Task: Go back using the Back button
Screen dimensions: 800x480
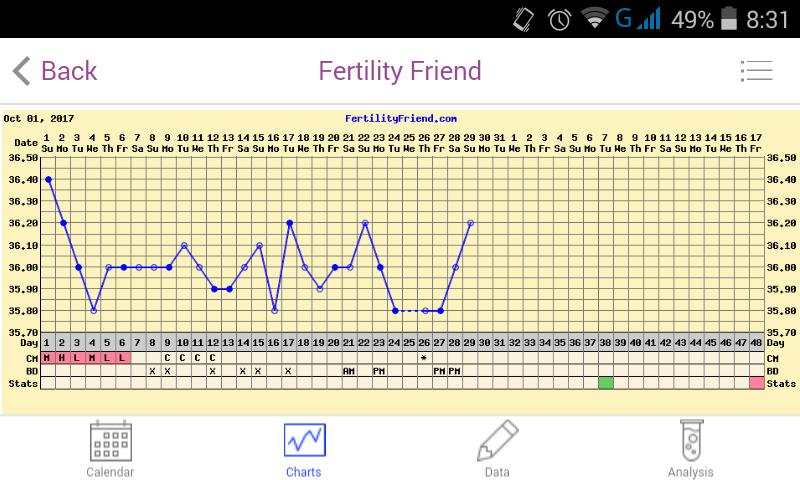Action: click(55, 71)
